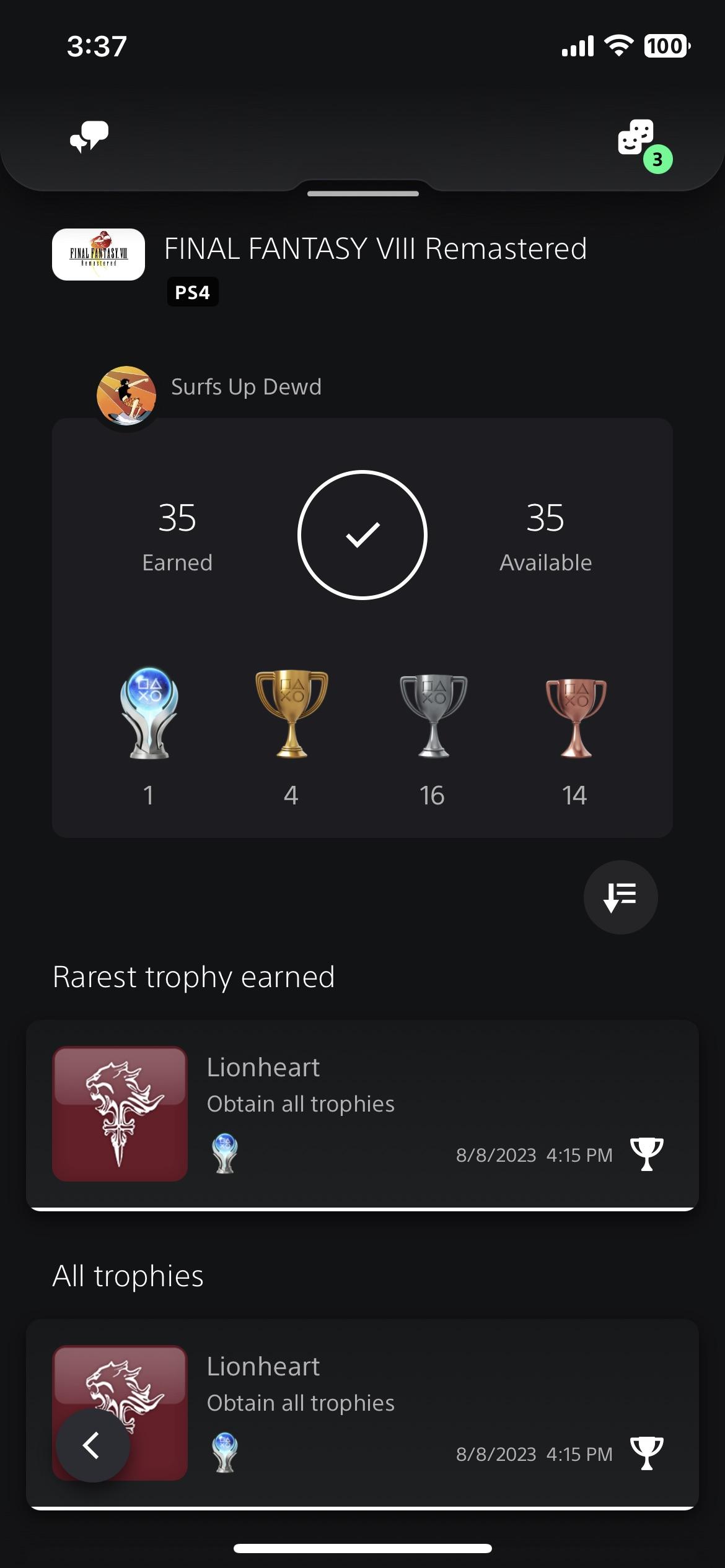Open the Rarest trophy earned section header
Screen dimensions: 725x1568
tap(194, 977)
